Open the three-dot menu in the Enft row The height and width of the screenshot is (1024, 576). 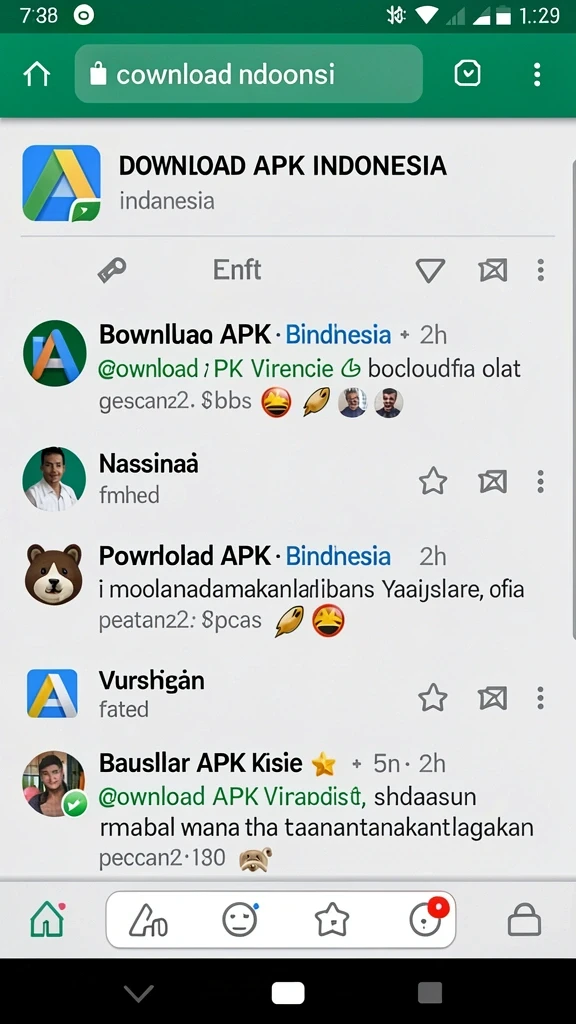click(x=541, y=270)
